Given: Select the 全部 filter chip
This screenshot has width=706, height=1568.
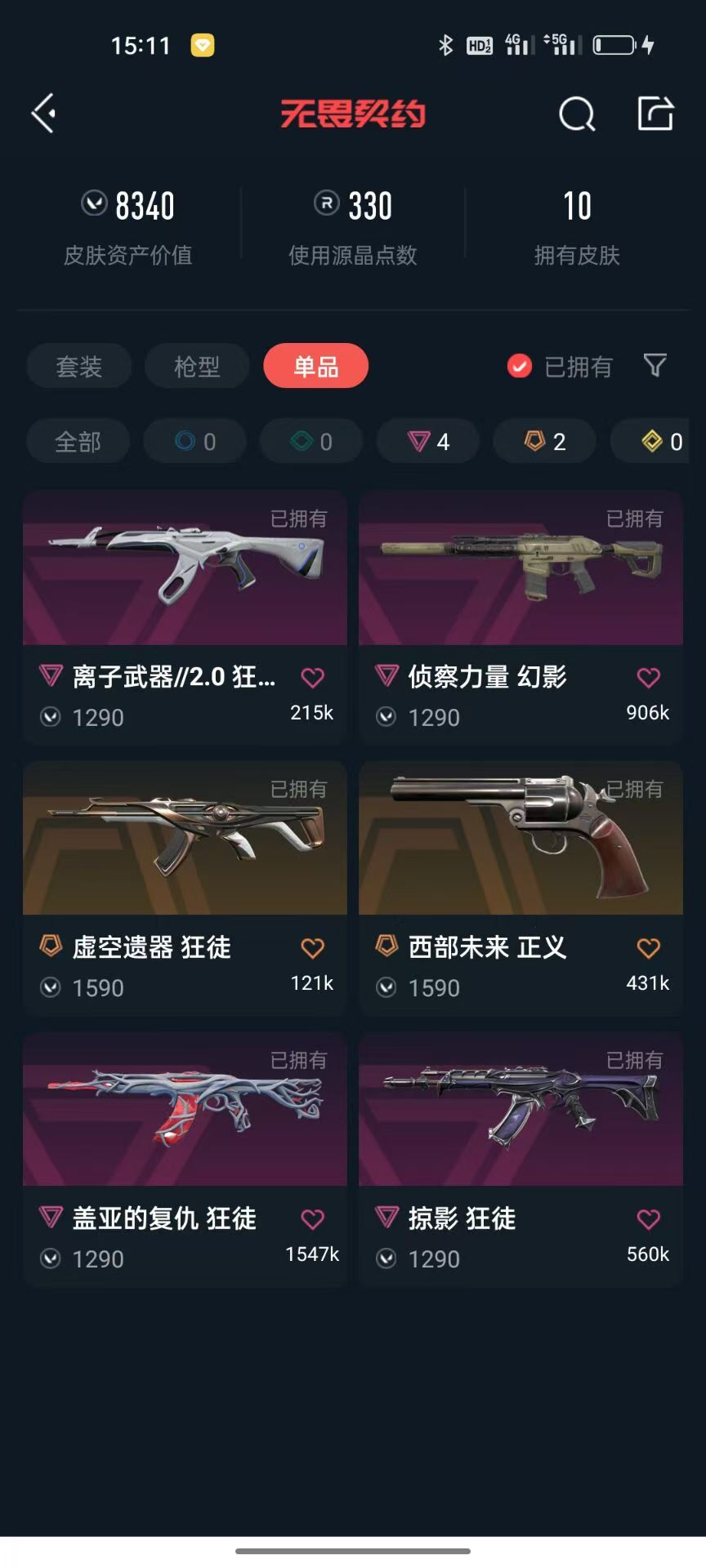Looking at the screenshot, I should click(x=78, y=442).
